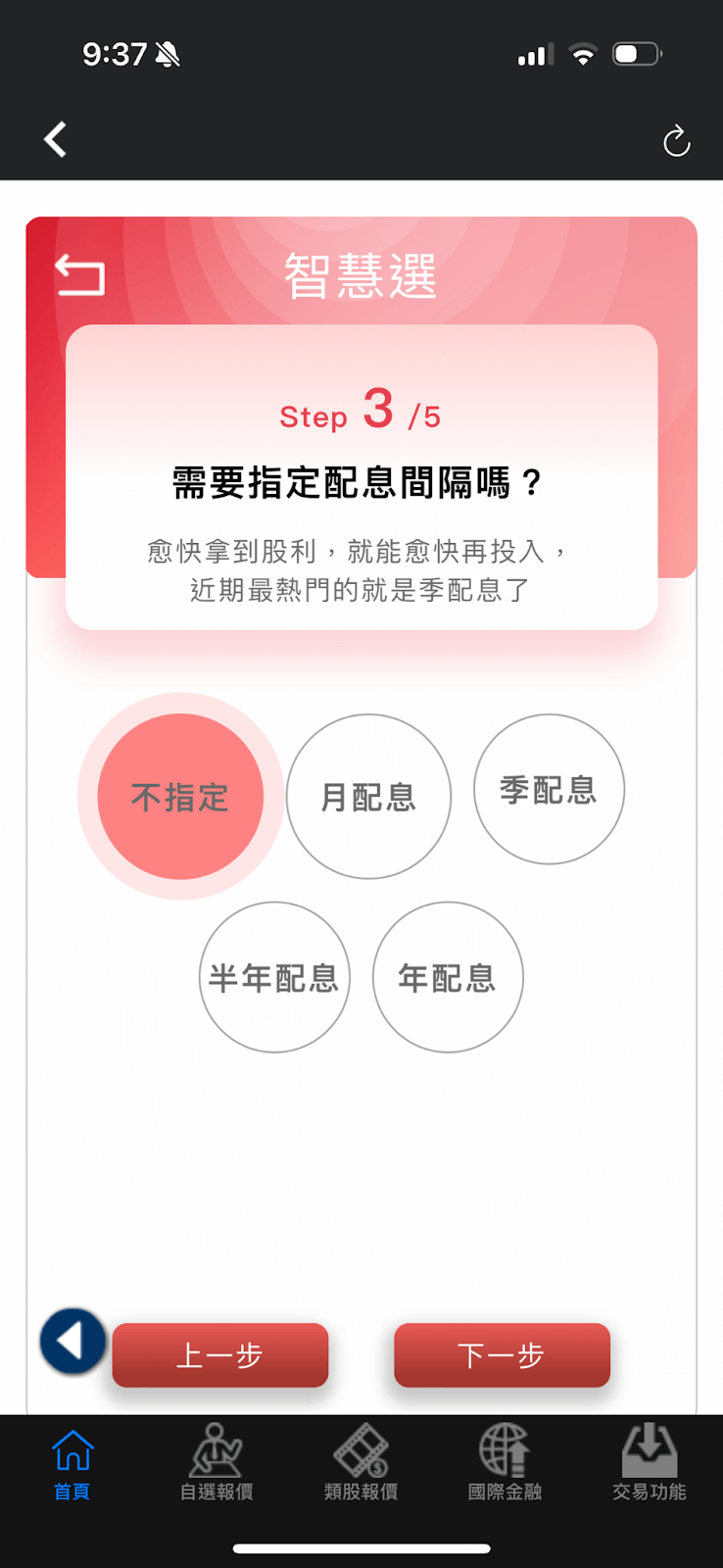Select the 半年配息 option

[x=274, y=977]
